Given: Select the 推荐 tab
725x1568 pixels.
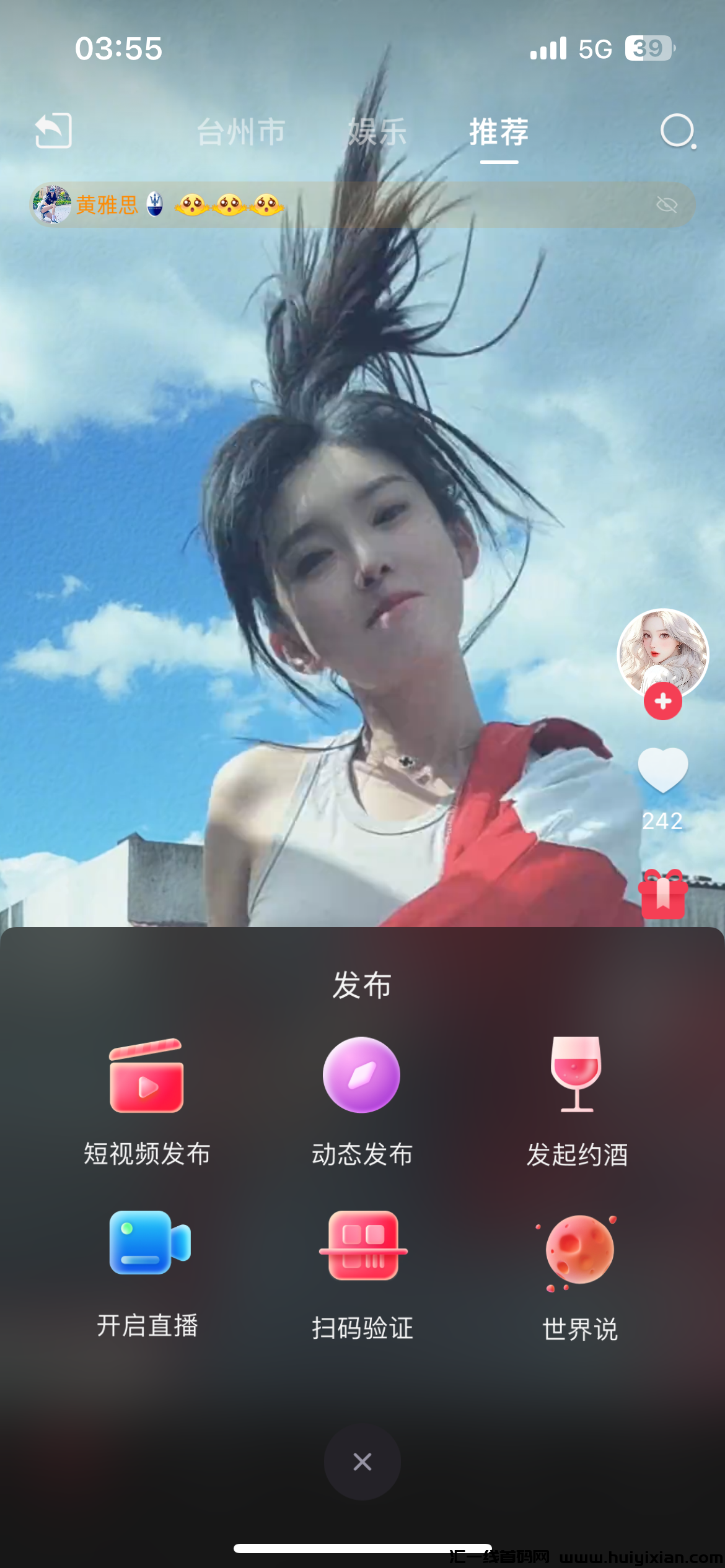Looking at the screenshot, I should click(499, 132).
